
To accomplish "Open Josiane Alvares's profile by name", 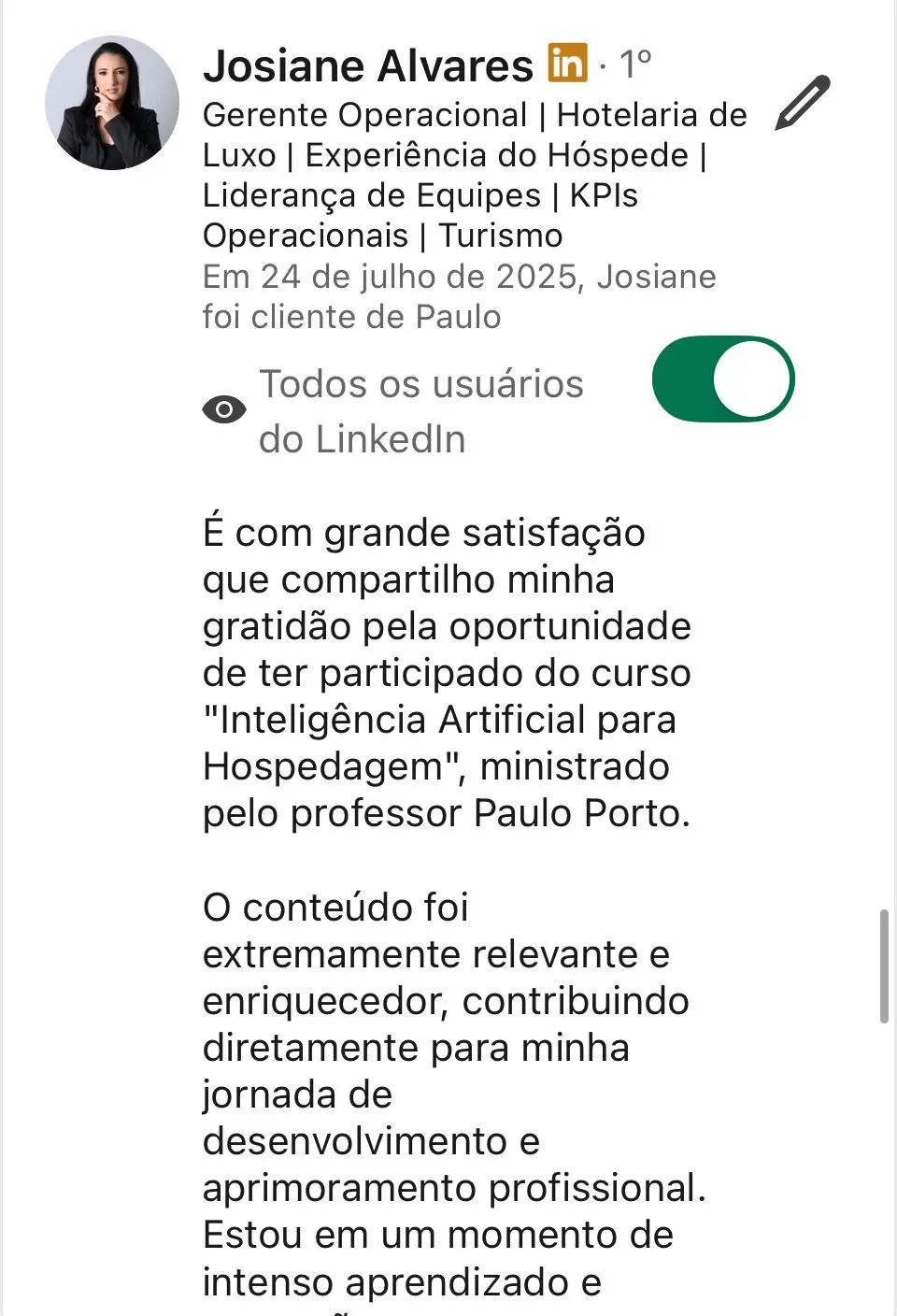I will [368, 65].
